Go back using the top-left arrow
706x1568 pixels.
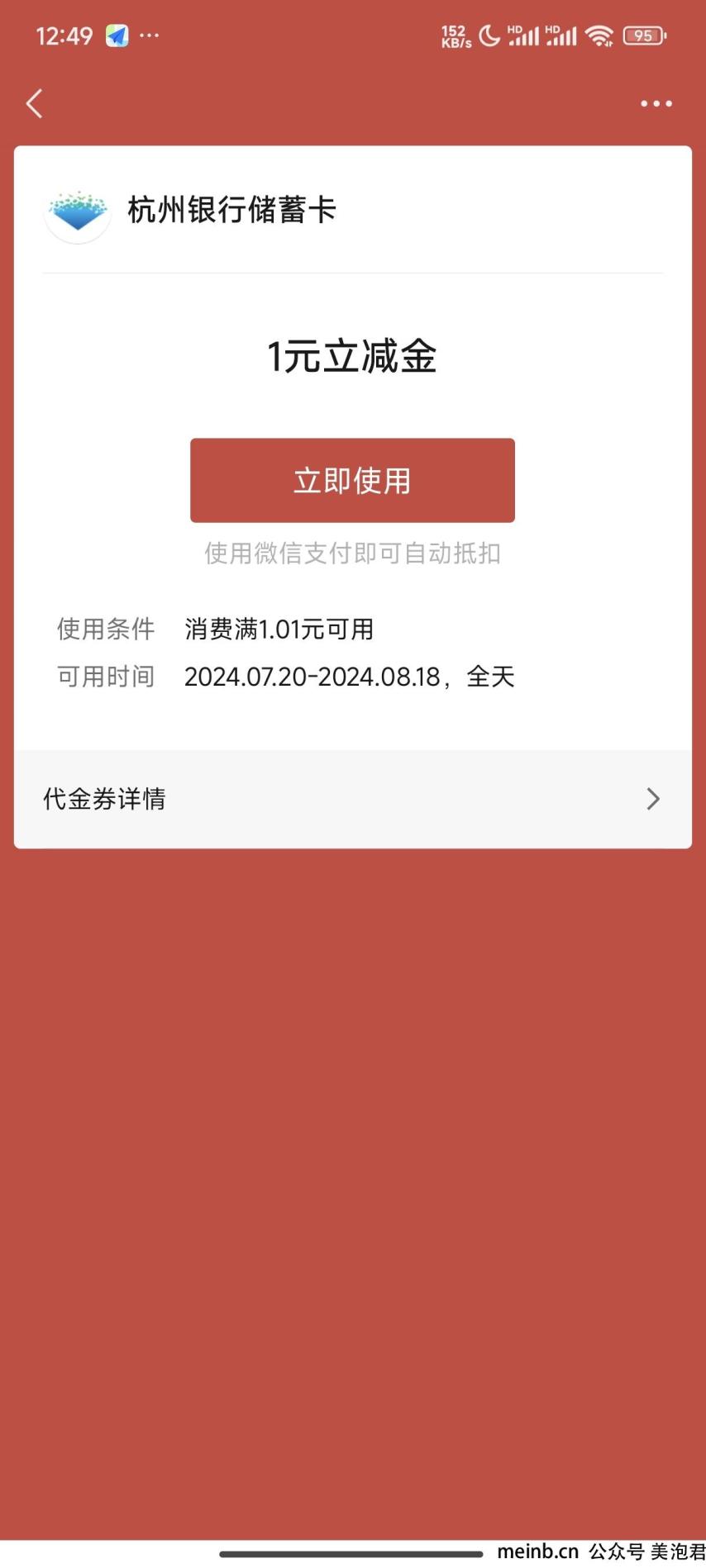click(34, 103)
